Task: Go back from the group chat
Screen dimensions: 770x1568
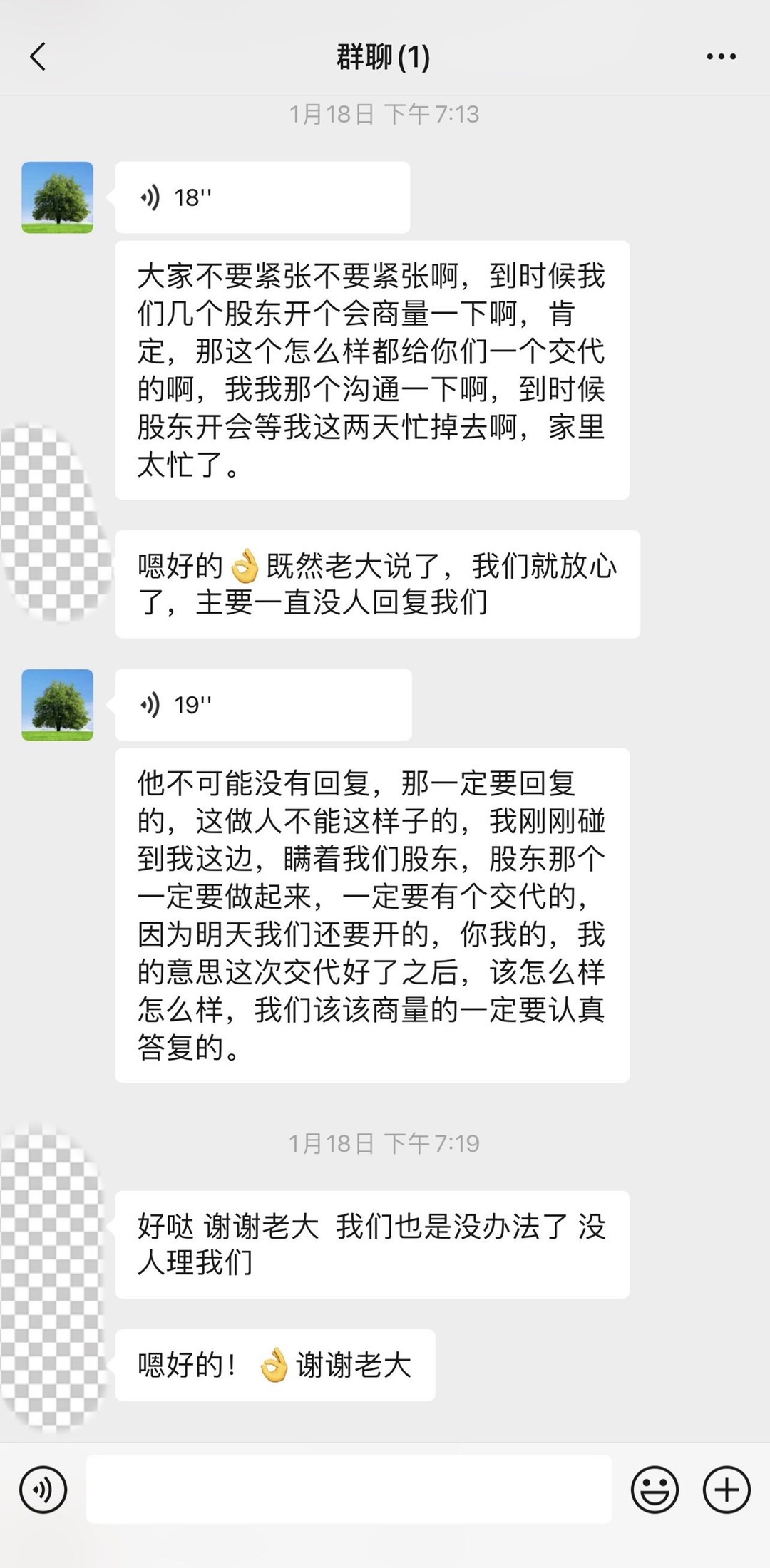Action: (38, 56)
